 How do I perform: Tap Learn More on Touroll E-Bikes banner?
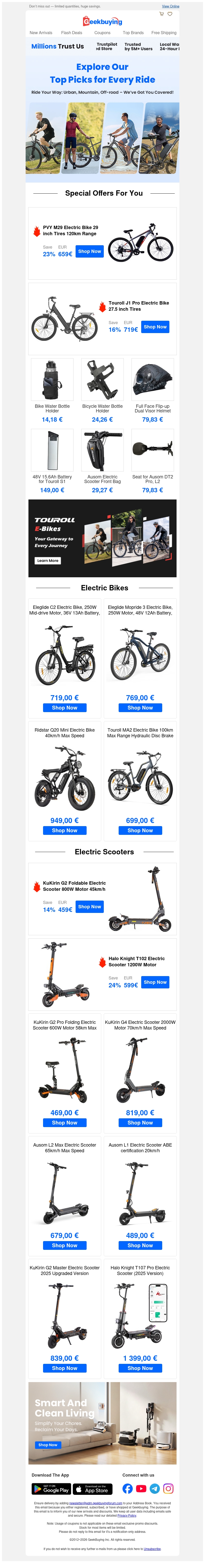[x=48, y=561]
